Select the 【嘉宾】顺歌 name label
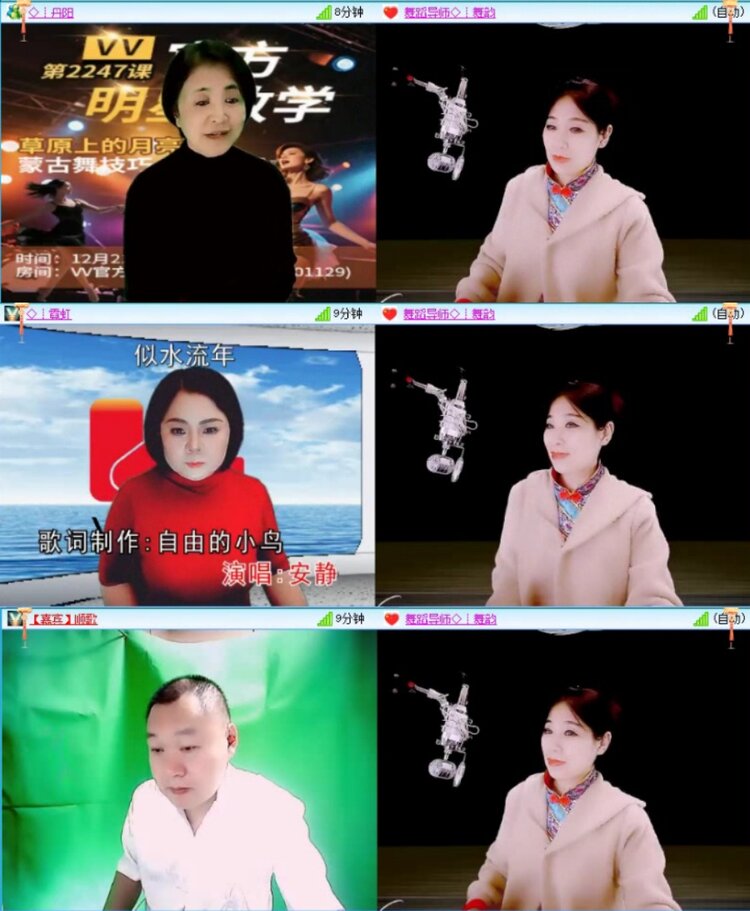 63,617
